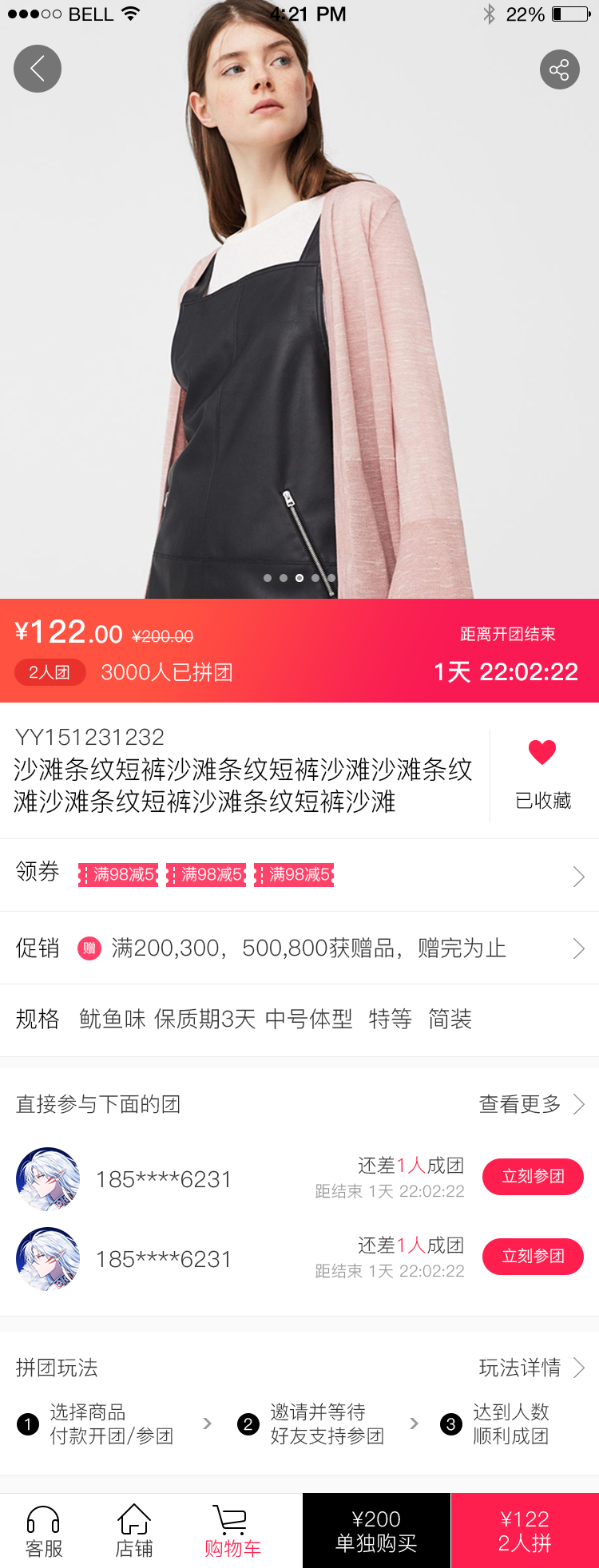This screenshot has width=599, height=1568.
Task: Open the 规格 specification row
Action: pos(299,1020)
